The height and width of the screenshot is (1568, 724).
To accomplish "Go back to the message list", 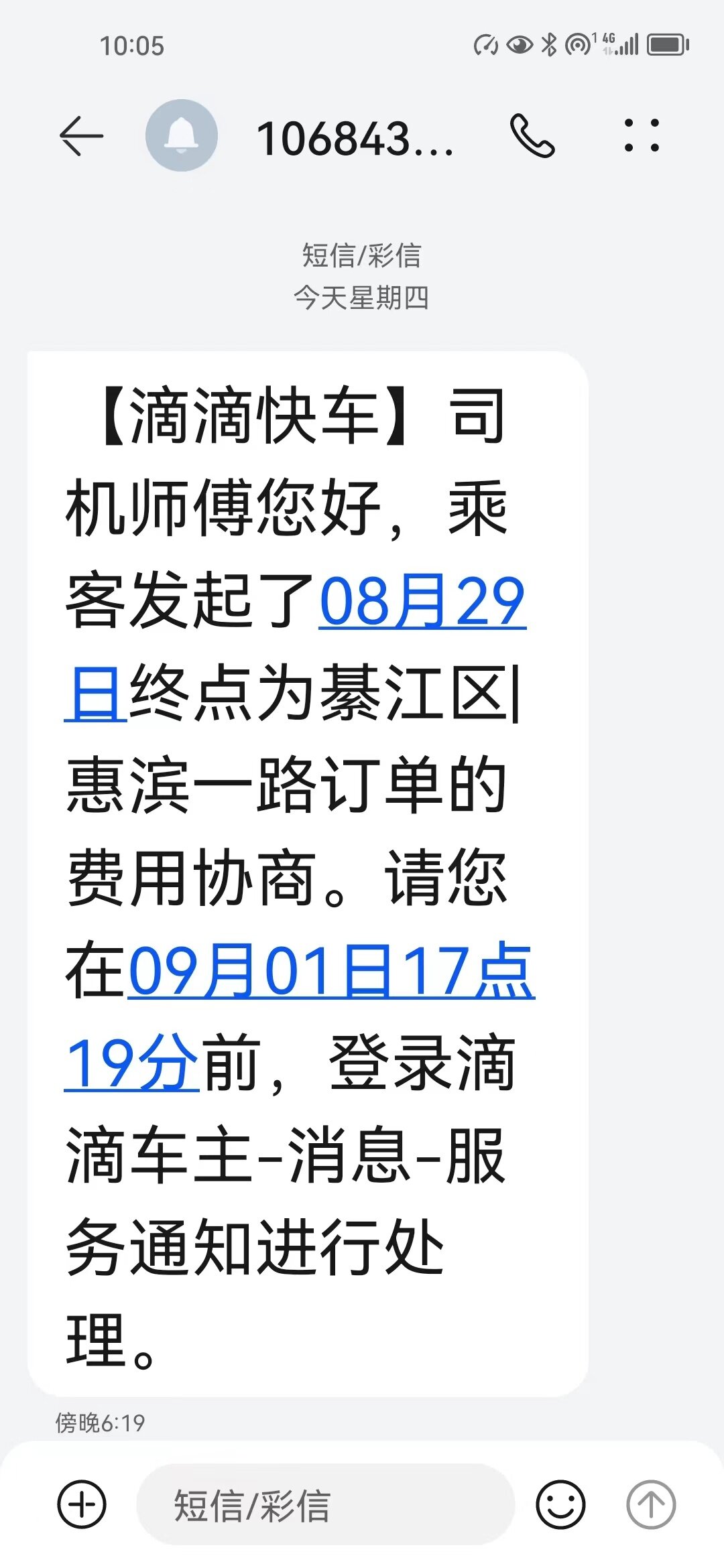I will (x=81, y=136).
